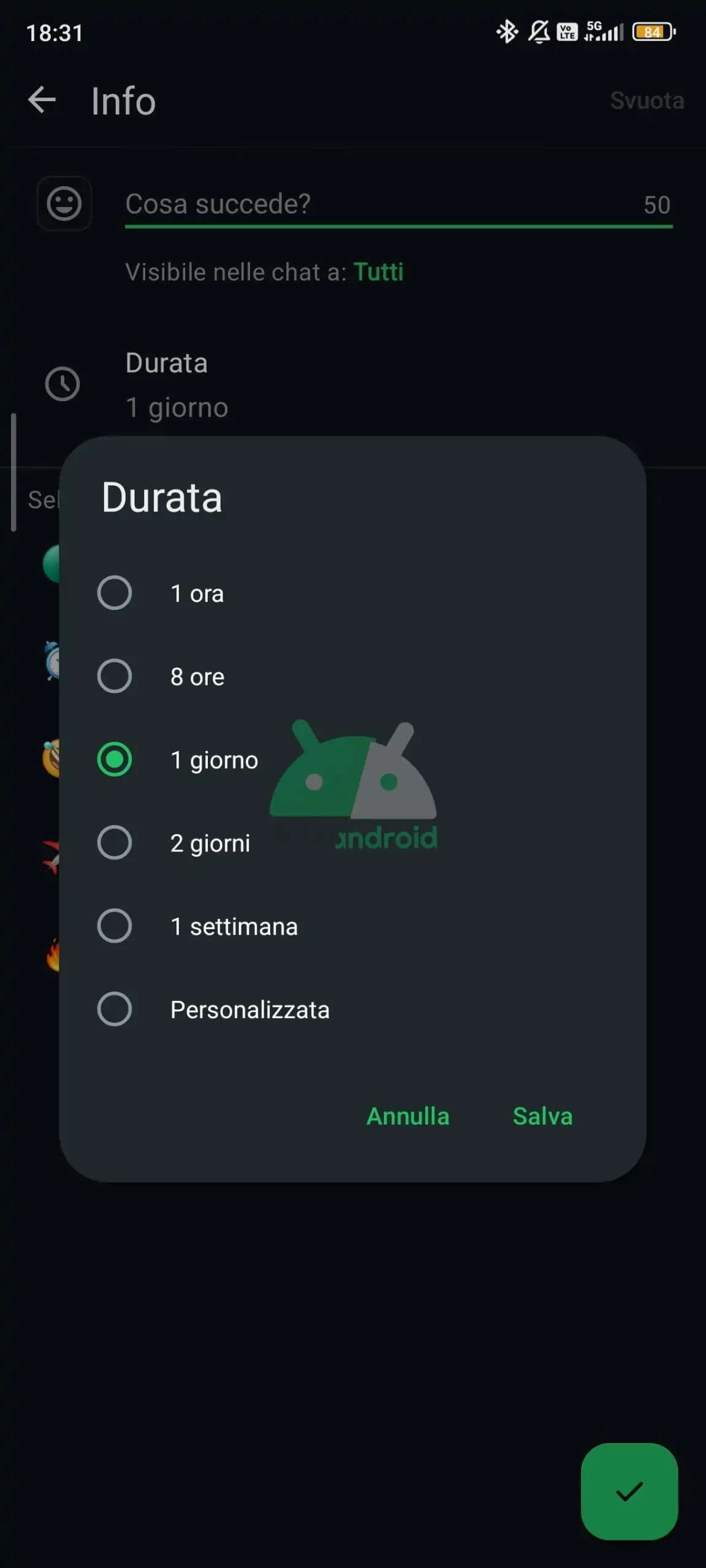
Task: Choose the 8 ore duration
Action: tap(115, 676)
